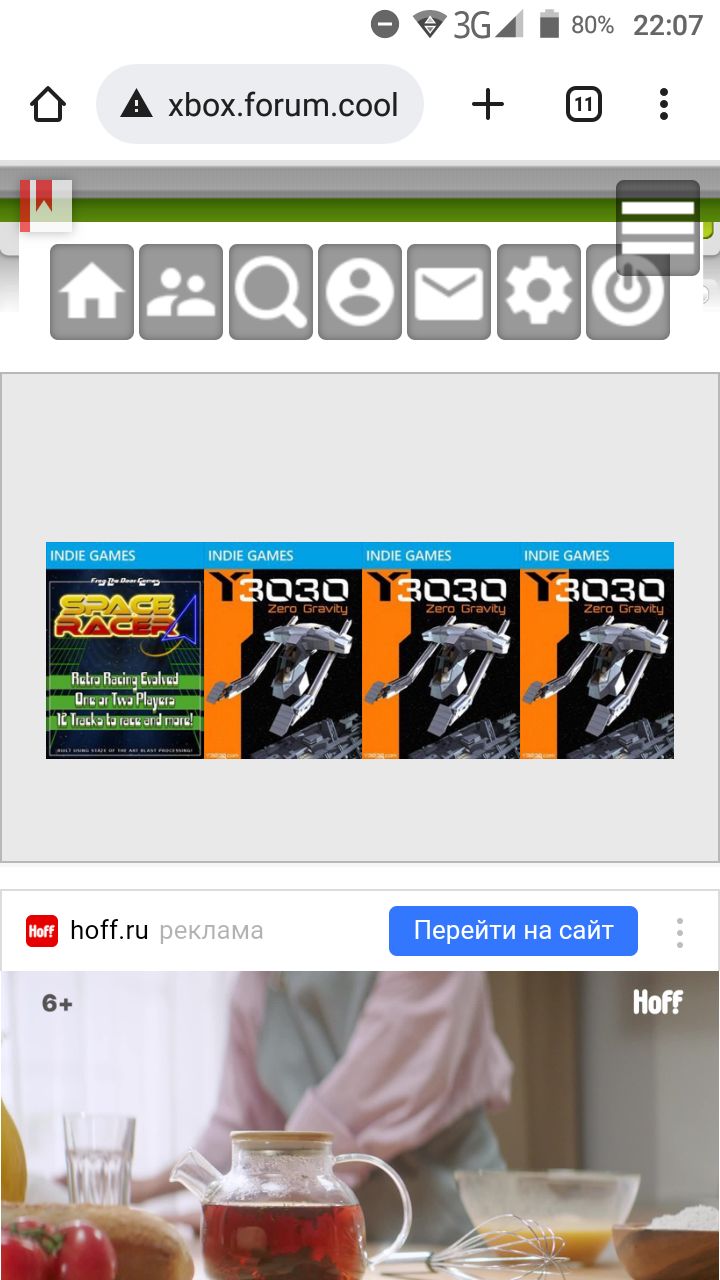Open the hoff.ru ad options menu
This screenshot has width=720, height=1280.
[680, 932]
